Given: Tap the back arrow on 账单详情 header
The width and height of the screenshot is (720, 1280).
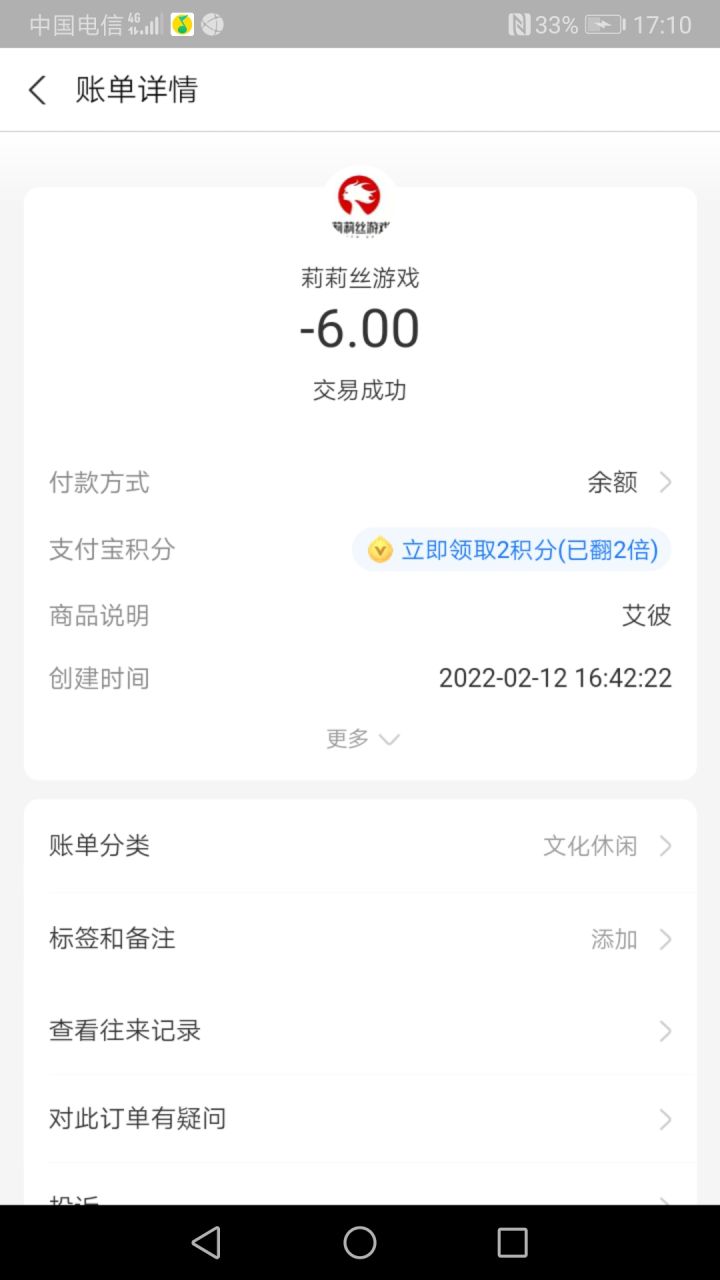Looking at the screenshot, I should pos(36,89).
